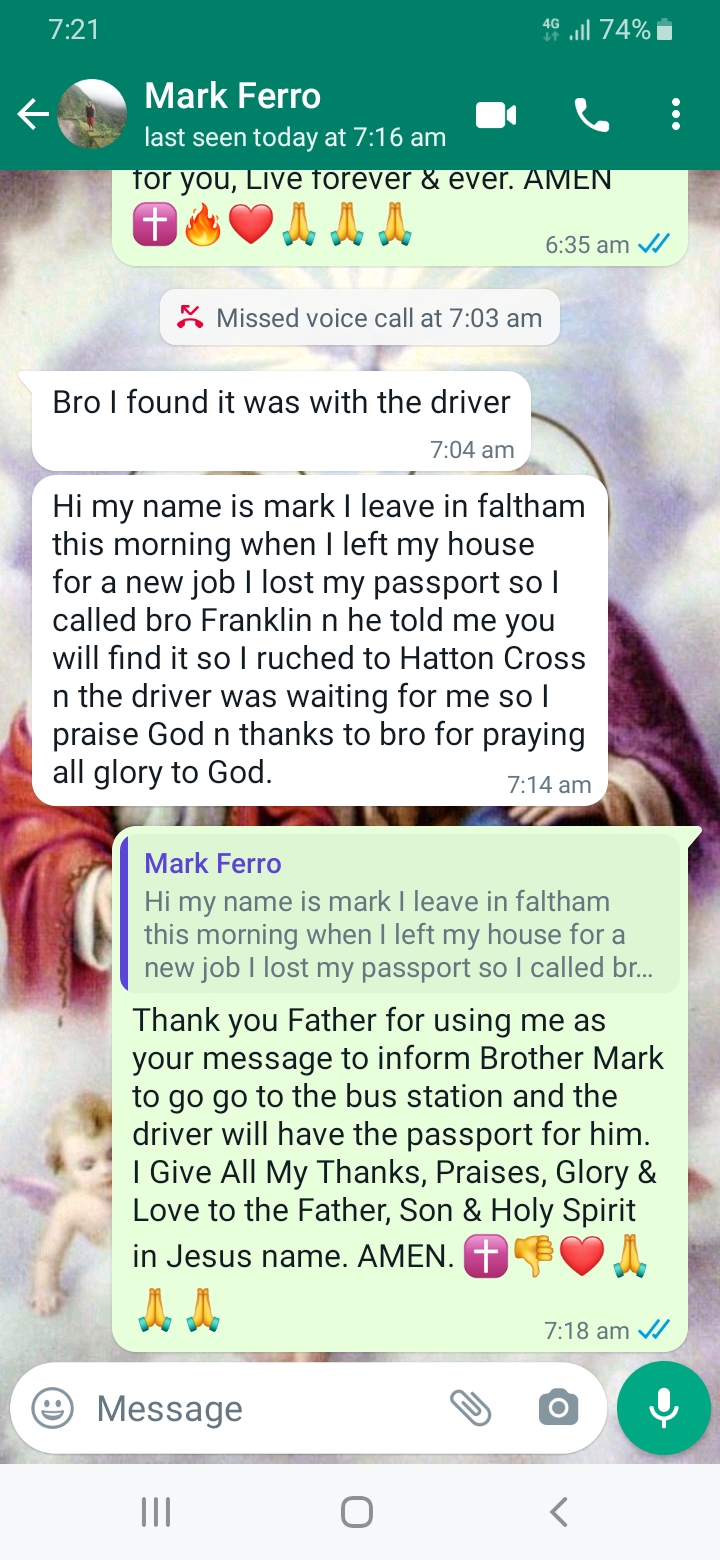
Task: Start a video call with Mark Ferro
Action: pyautogui.click(x=496, y=116)
